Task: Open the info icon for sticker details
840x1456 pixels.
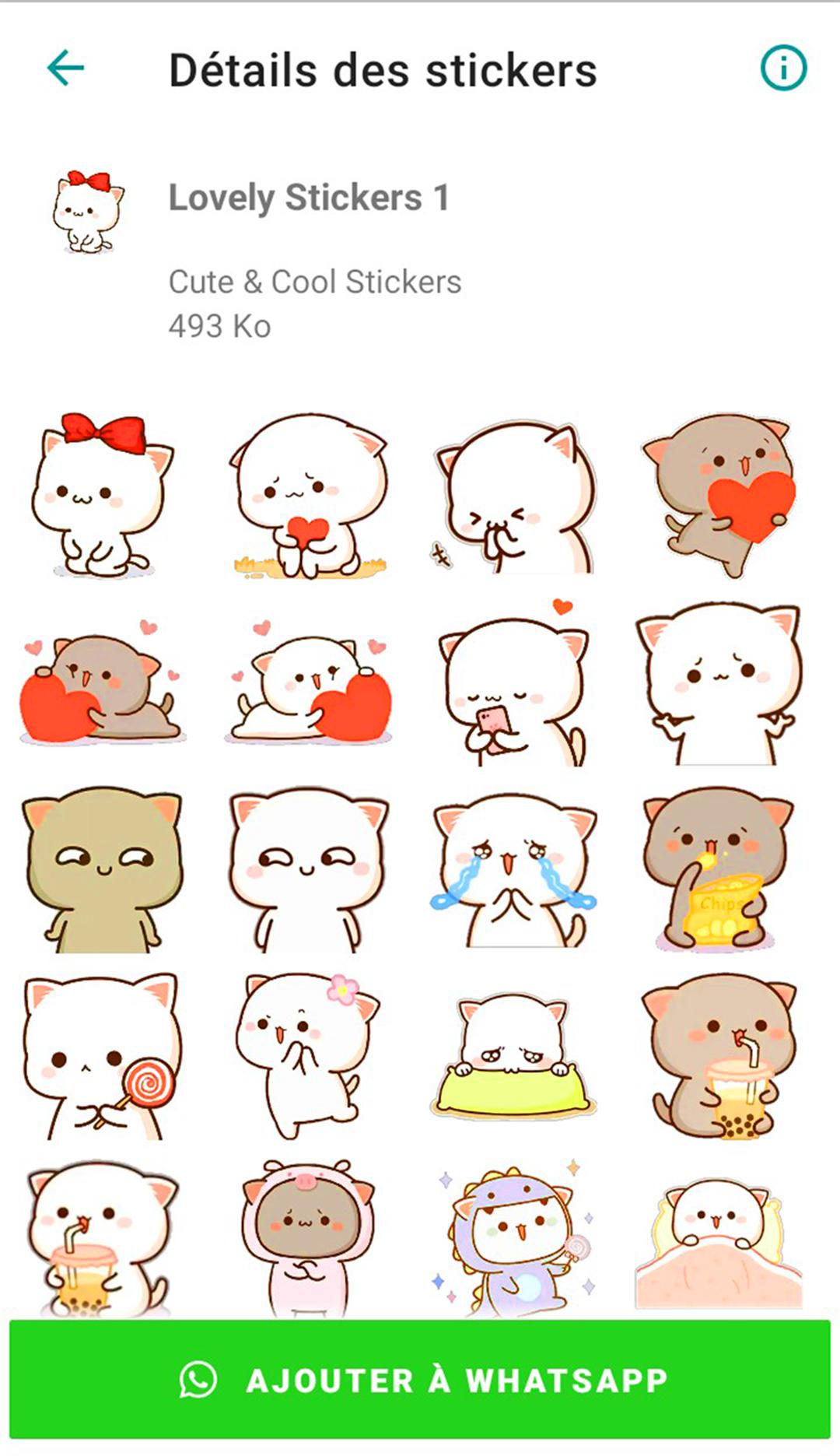Action: pyautogui.click(x=782, y=68)
